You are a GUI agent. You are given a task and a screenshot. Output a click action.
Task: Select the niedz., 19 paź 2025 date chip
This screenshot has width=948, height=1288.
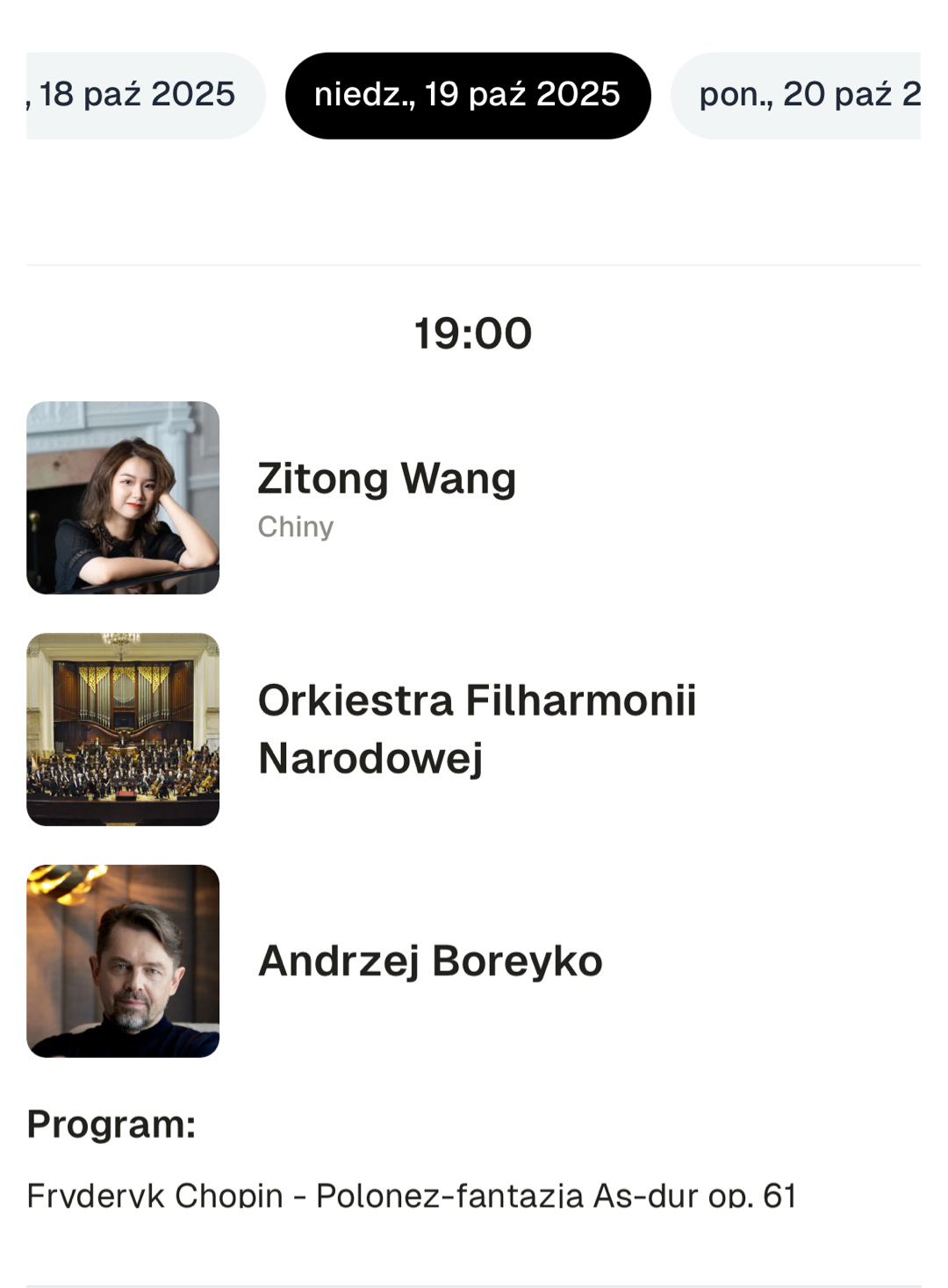click(x=467, y=95)
